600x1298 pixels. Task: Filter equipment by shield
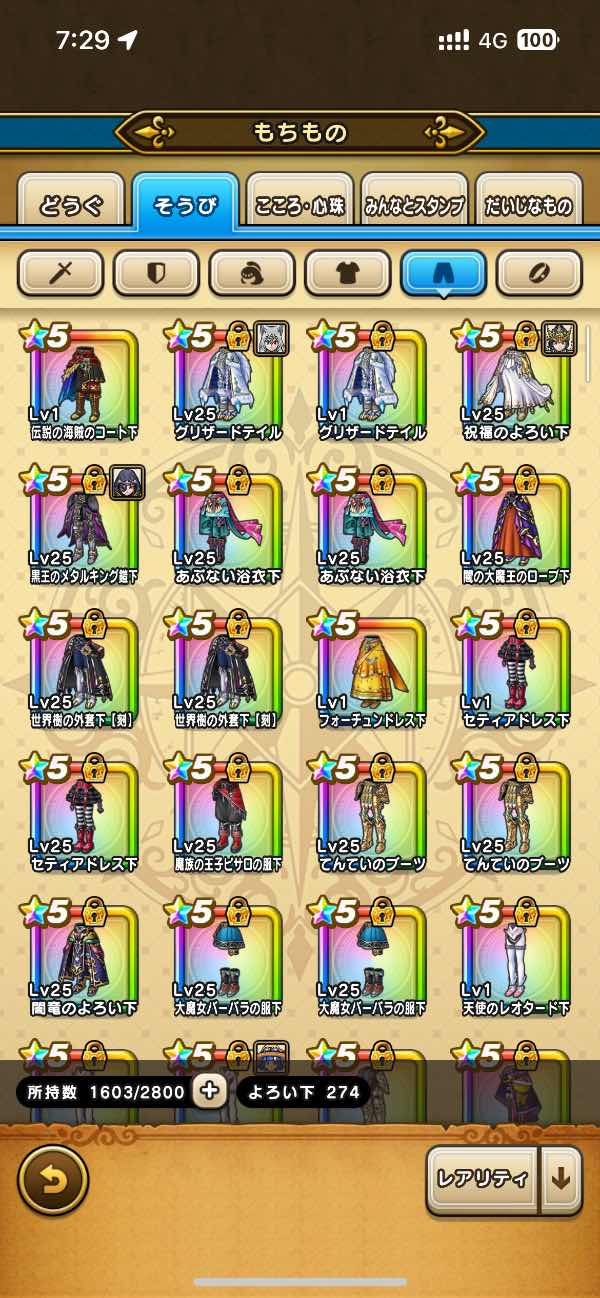pyautogui.click(x=156, y=273)
